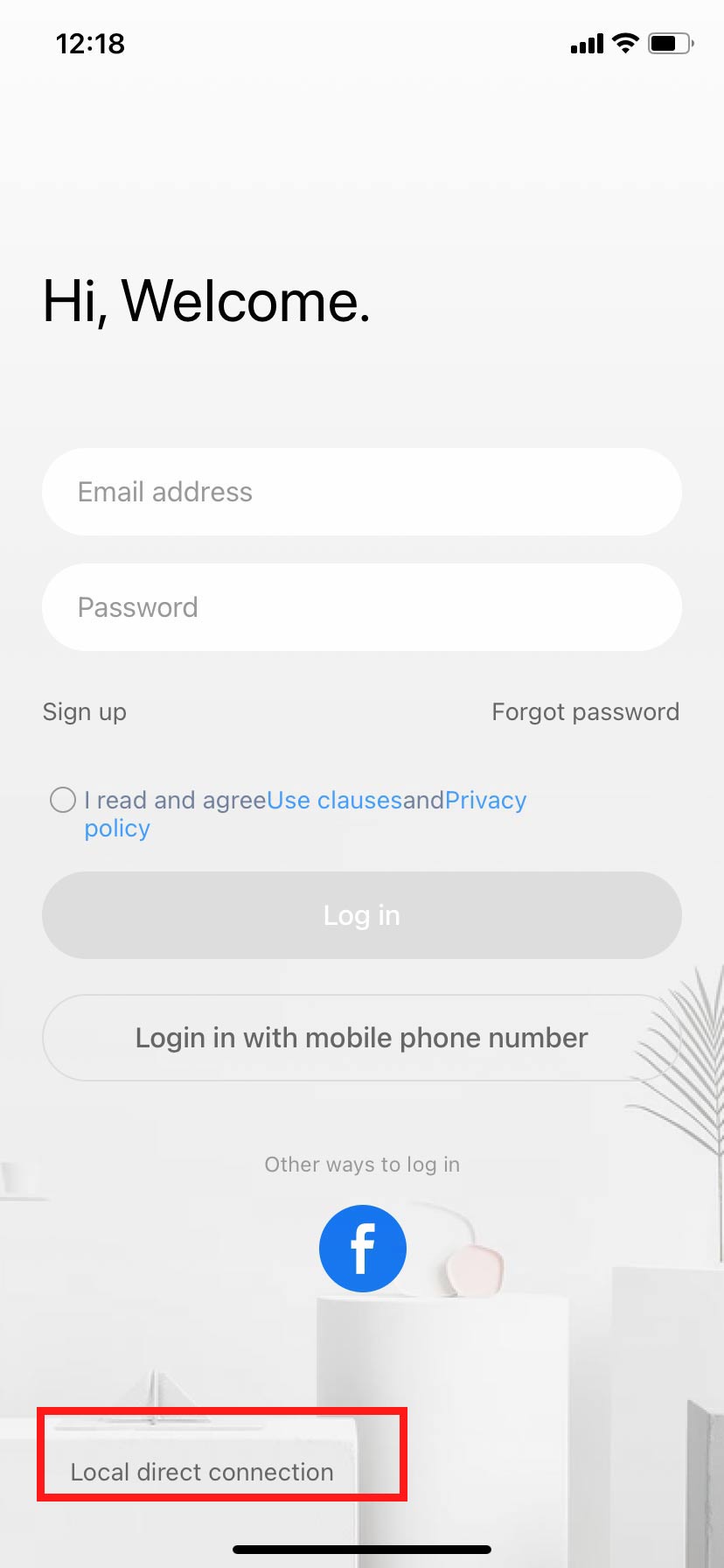The width and height of the screenshot is (724, 1568).
Task: Focus the Password input field
Action: coord(361,607)
